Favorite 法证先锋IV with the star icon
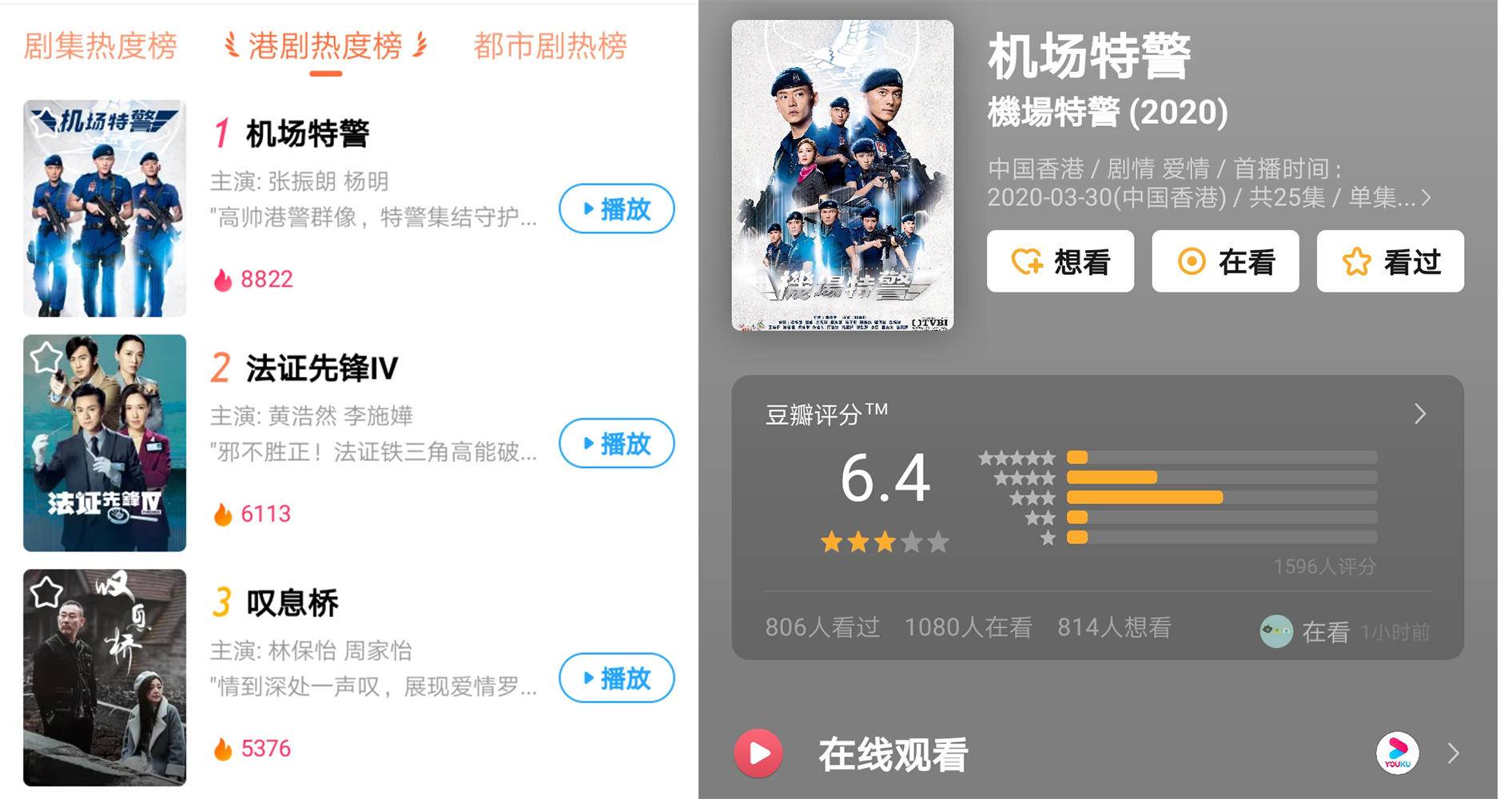1512x799 pixels. tap(46, 357)
